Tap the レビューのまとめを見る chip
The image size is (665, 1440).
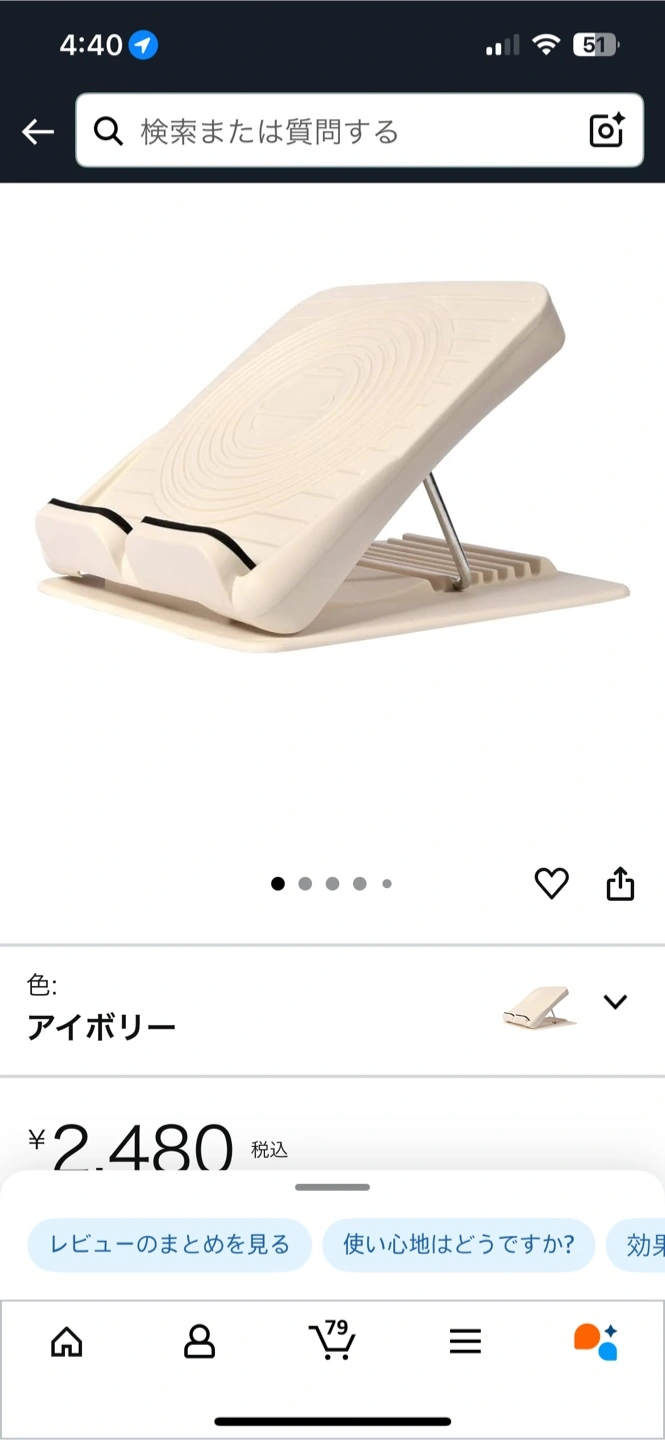[x=169, y=1245]
